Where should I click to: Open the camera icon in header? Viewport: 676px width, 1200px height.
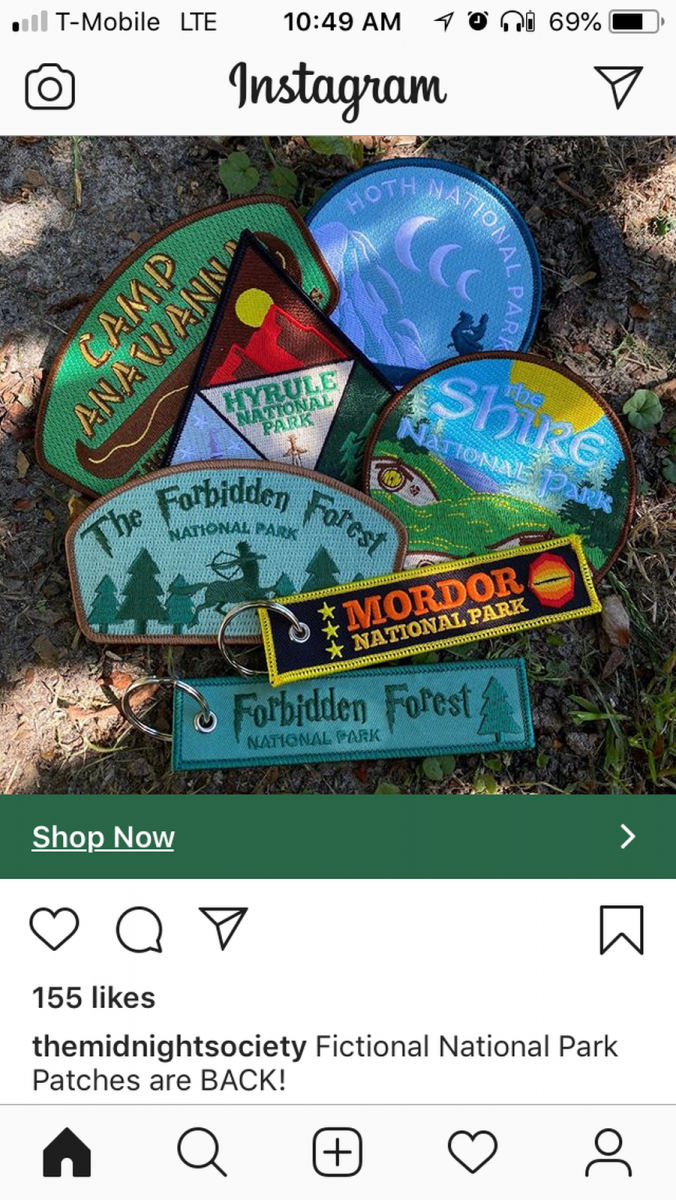click(x=49, y=88)
